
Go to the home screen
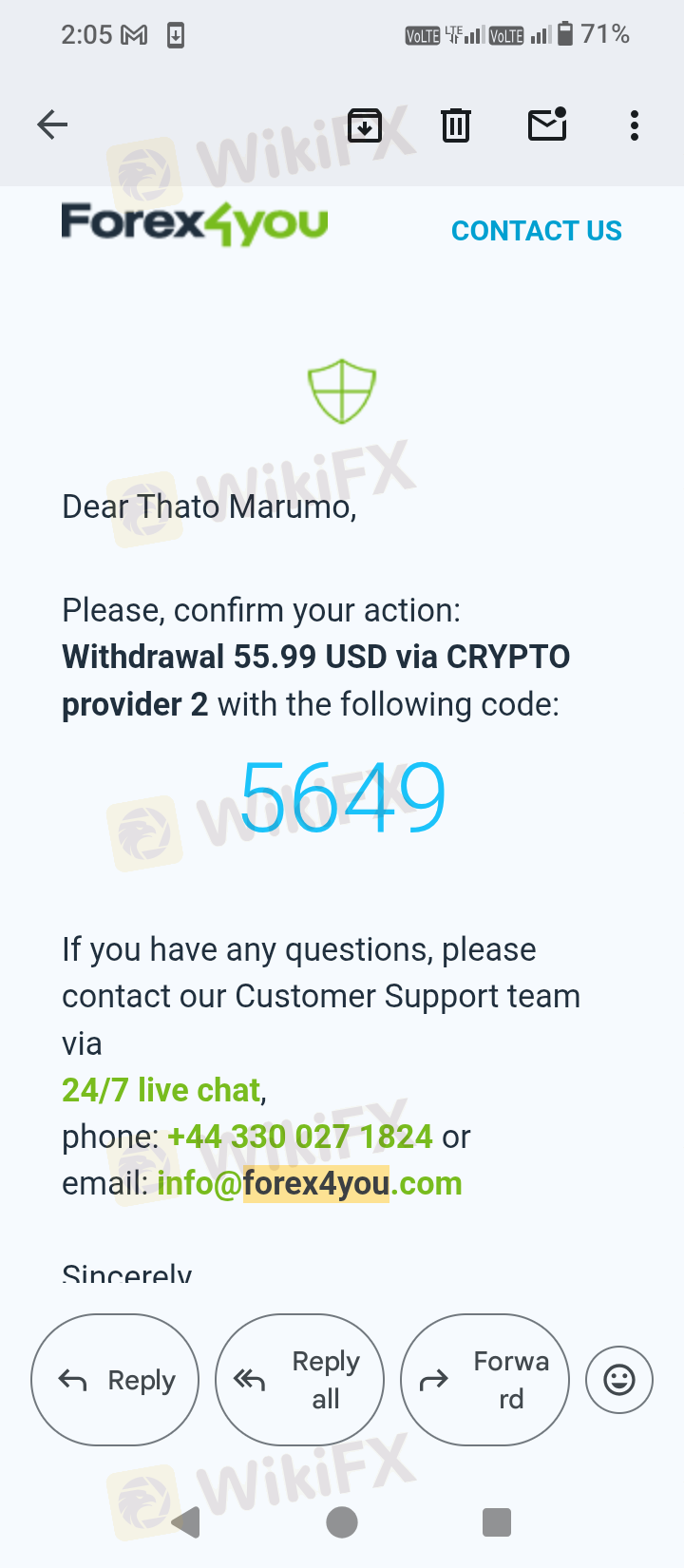[342, 1522]
